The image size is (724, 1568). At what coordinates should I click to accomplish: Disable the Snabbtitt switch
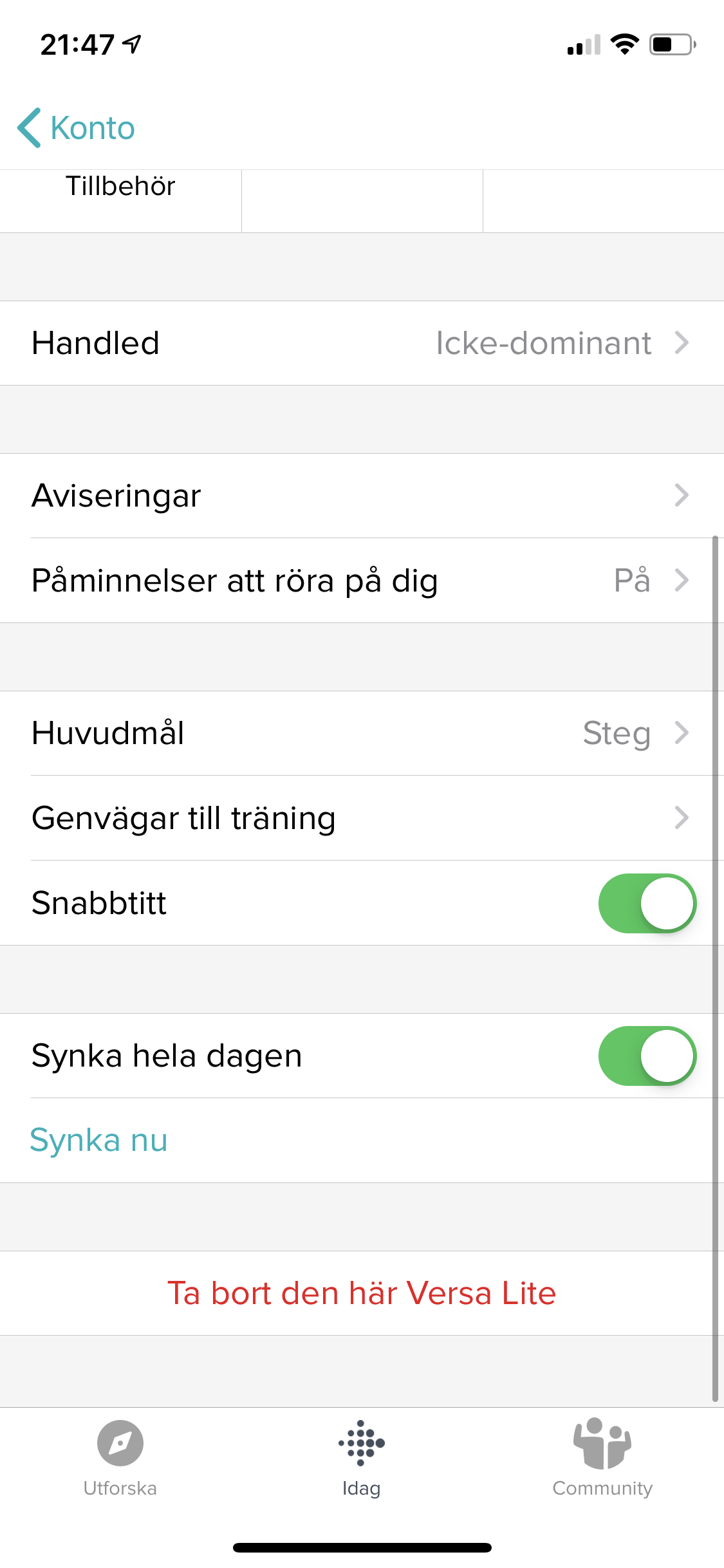pos(647,903)
